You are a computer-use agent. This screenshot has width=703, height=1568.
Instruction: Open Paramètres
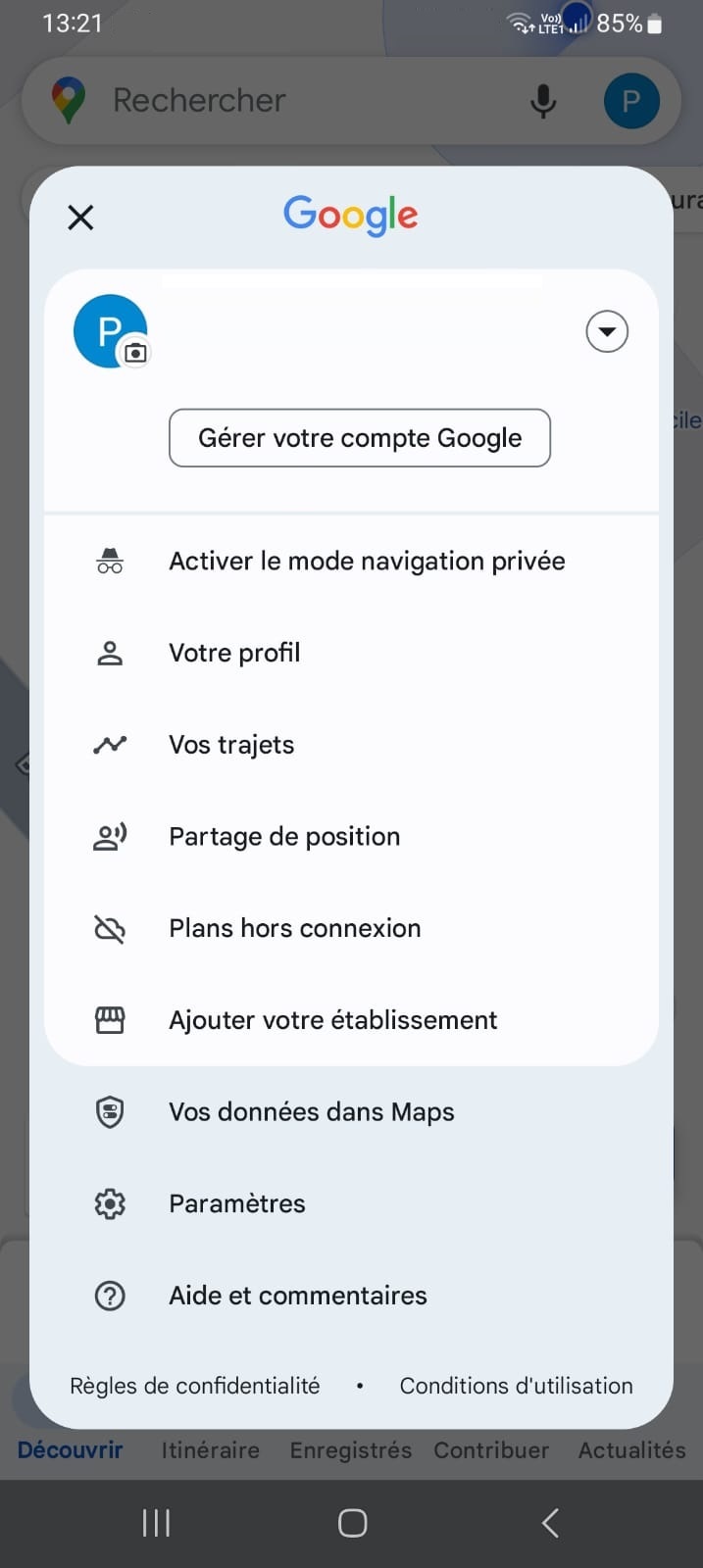point(351,1203)
